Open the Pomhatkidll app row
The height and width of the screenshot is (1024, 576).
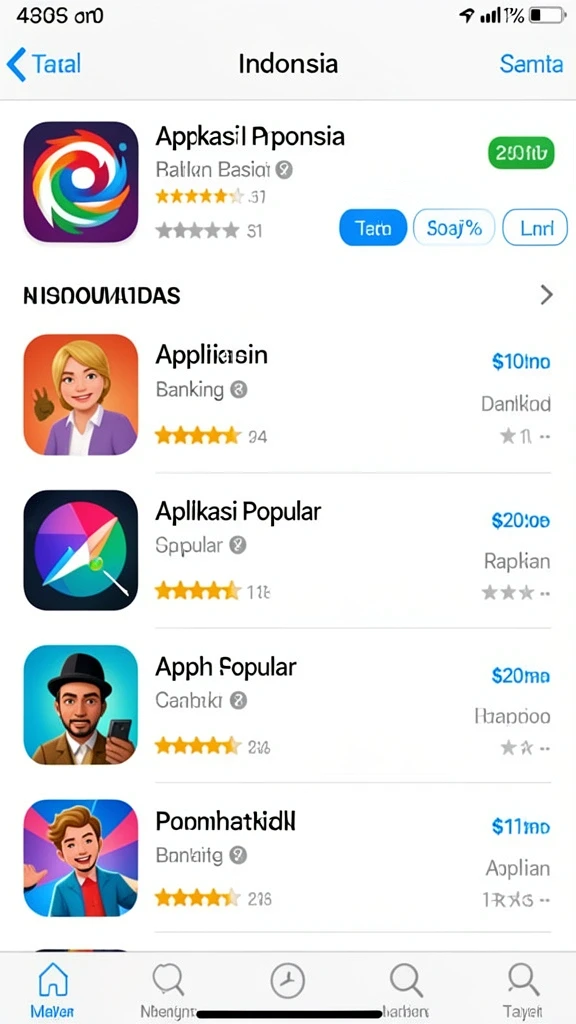point(287,858)
